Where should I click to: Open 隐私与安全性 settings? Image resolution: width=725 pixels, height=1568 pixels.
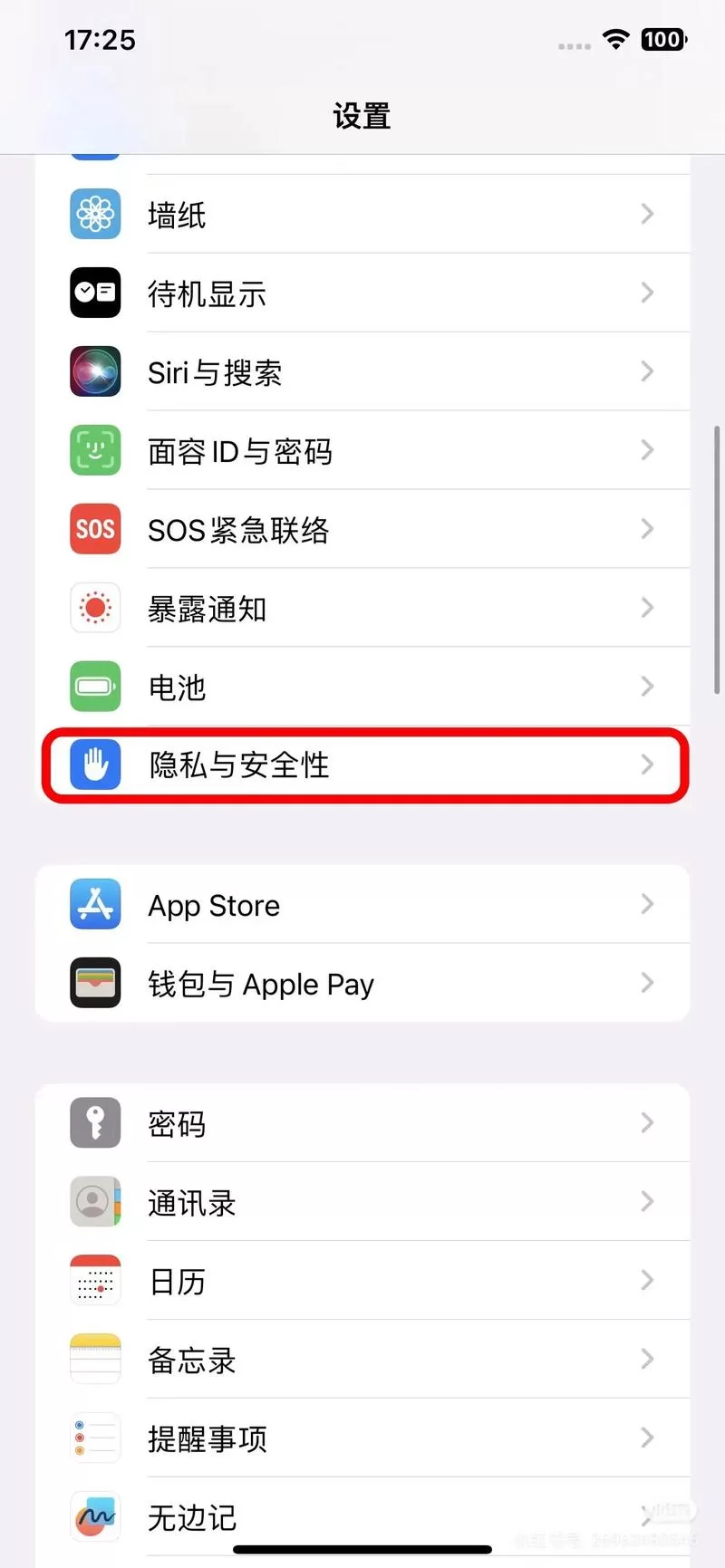pos(362,765)
